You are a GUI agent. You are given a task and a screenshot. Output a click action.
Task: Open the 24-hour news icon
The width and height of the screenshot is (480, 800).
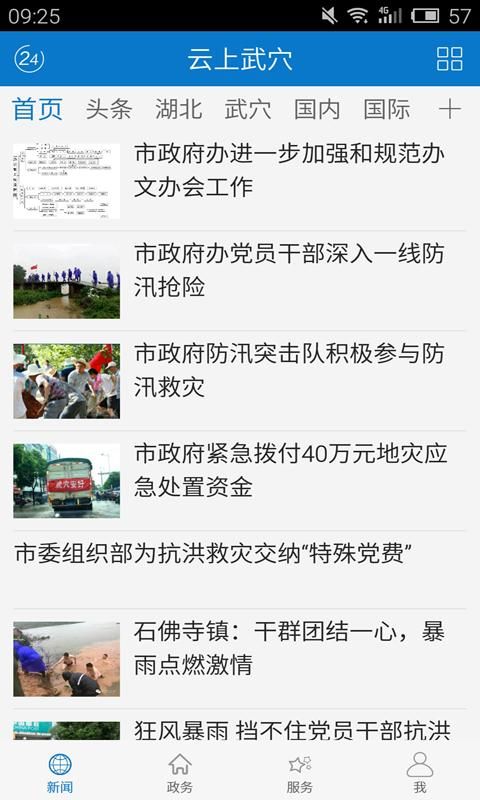29,59
